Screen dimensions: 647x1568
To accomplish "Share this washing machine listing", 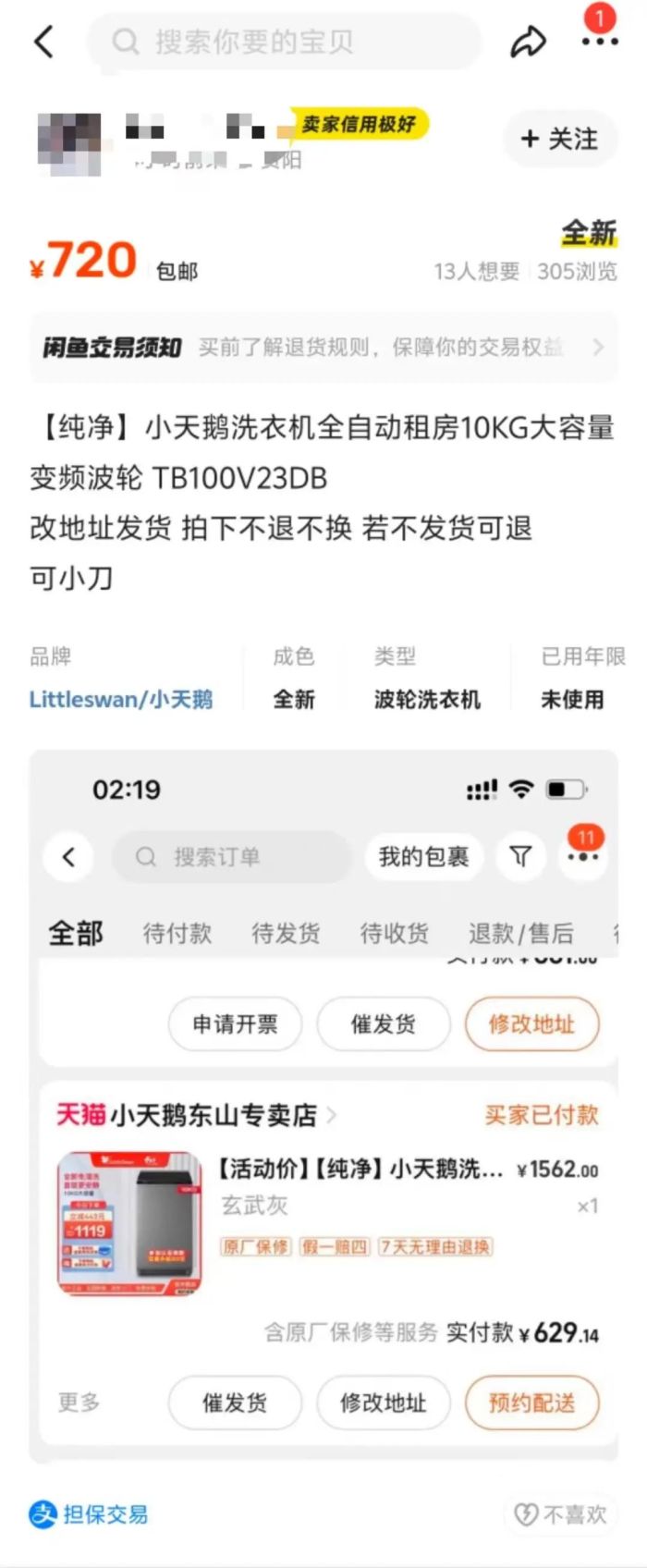I will pos(529,42).
